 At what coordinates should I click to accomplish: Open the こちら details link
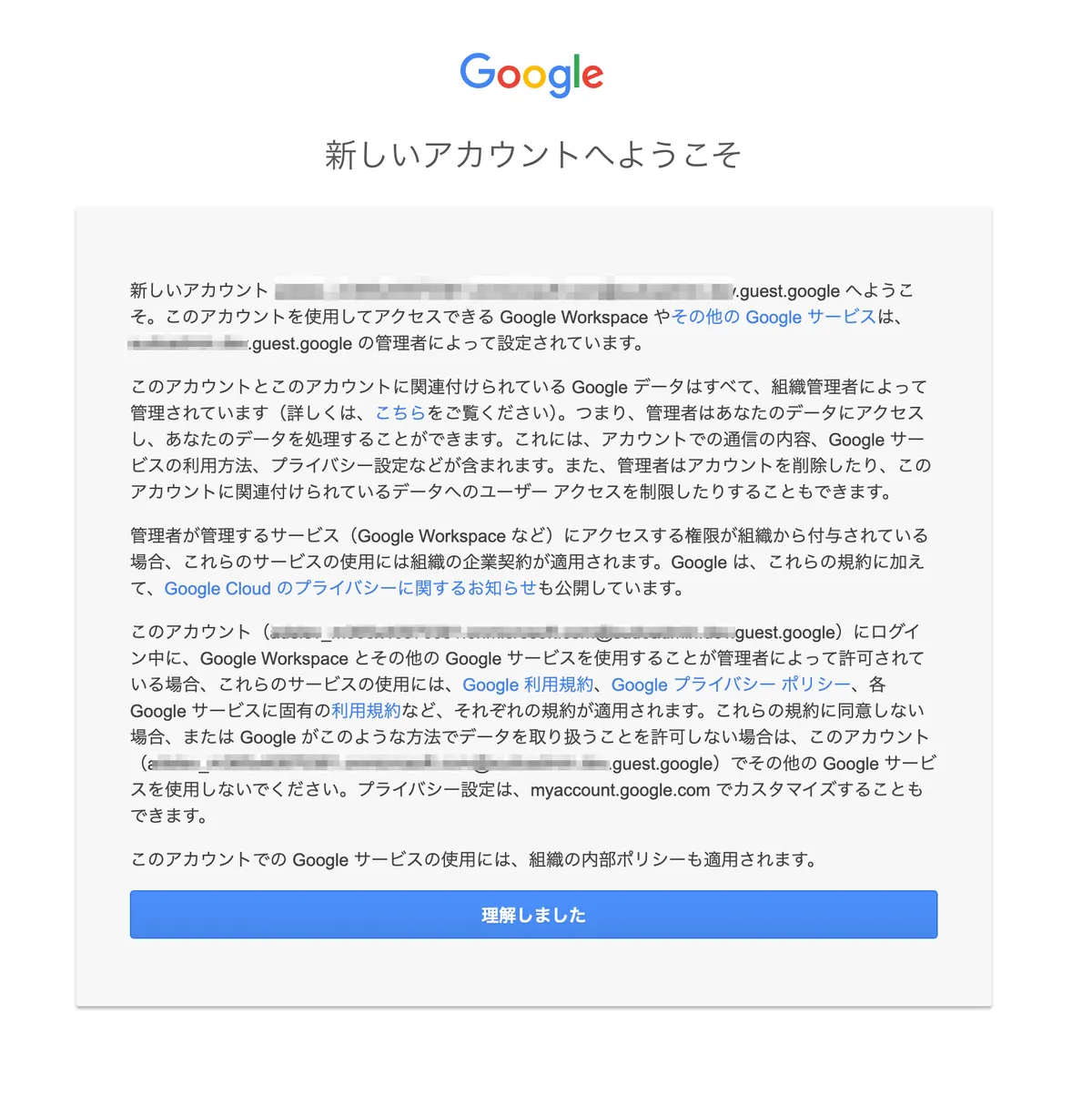pyautogui.click(x=400, y=413)
